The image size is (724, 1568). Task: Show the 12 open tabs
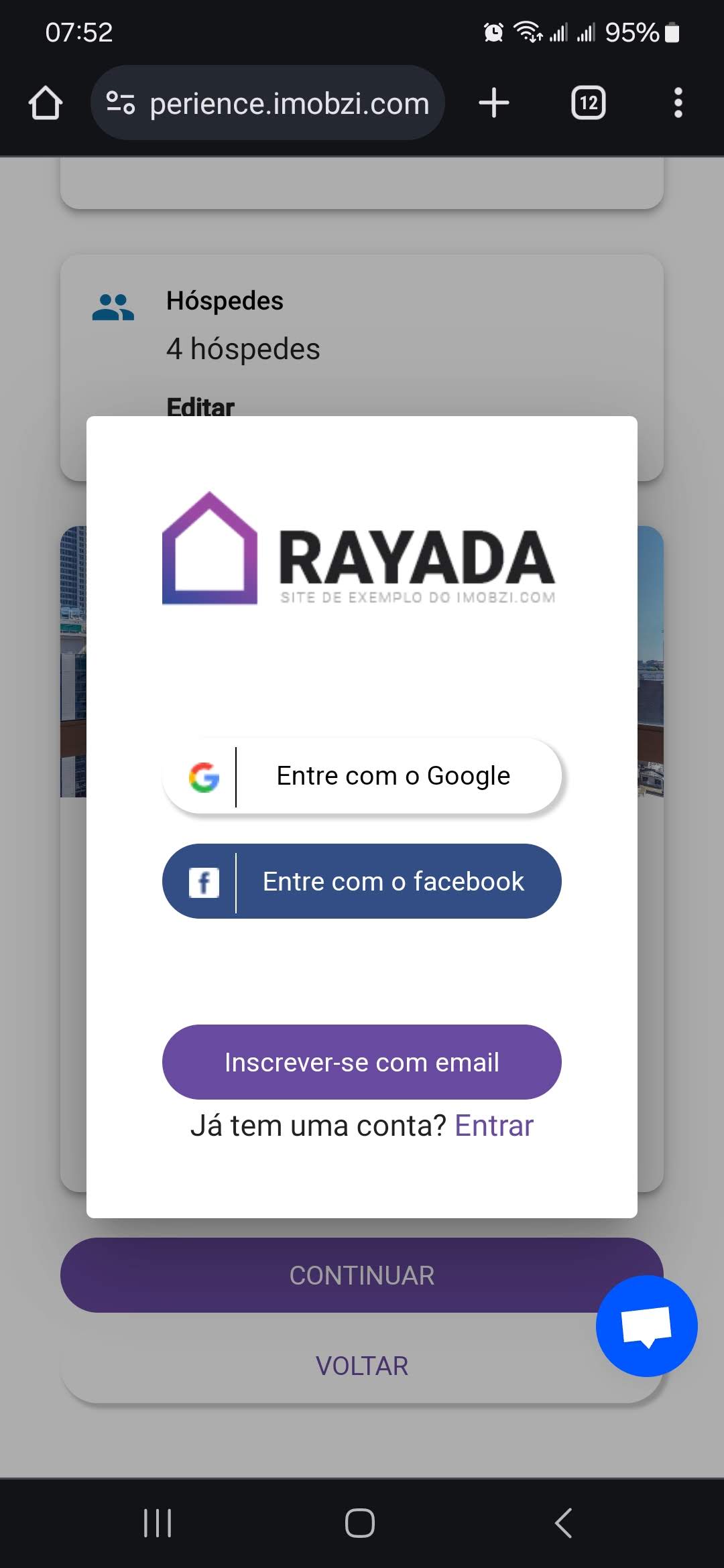point(588,103)
